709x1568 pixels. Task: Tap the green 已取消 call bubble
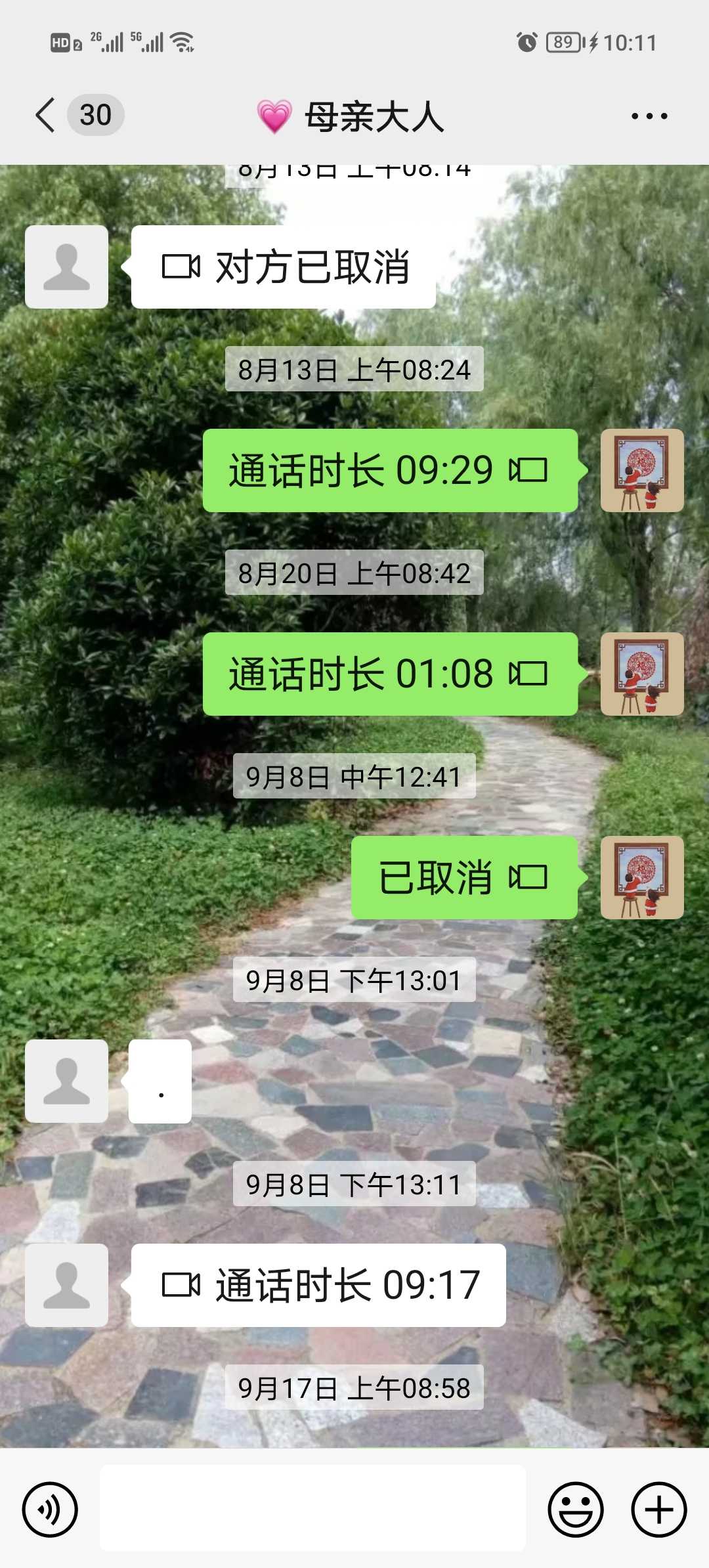(465, 877)
